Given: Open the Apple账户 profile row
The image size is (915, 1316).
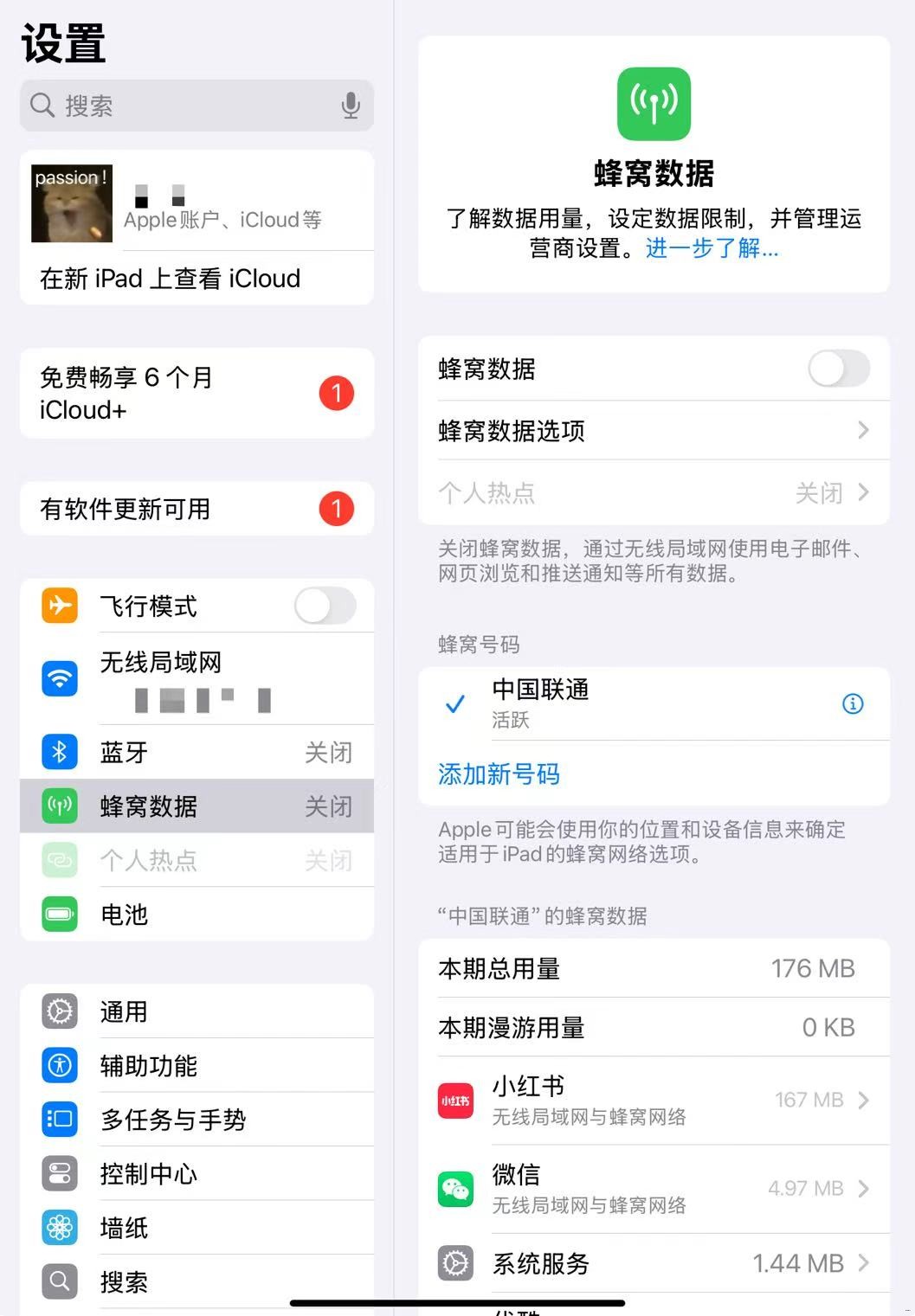Looking at the screenshot, I should (197, 204).
